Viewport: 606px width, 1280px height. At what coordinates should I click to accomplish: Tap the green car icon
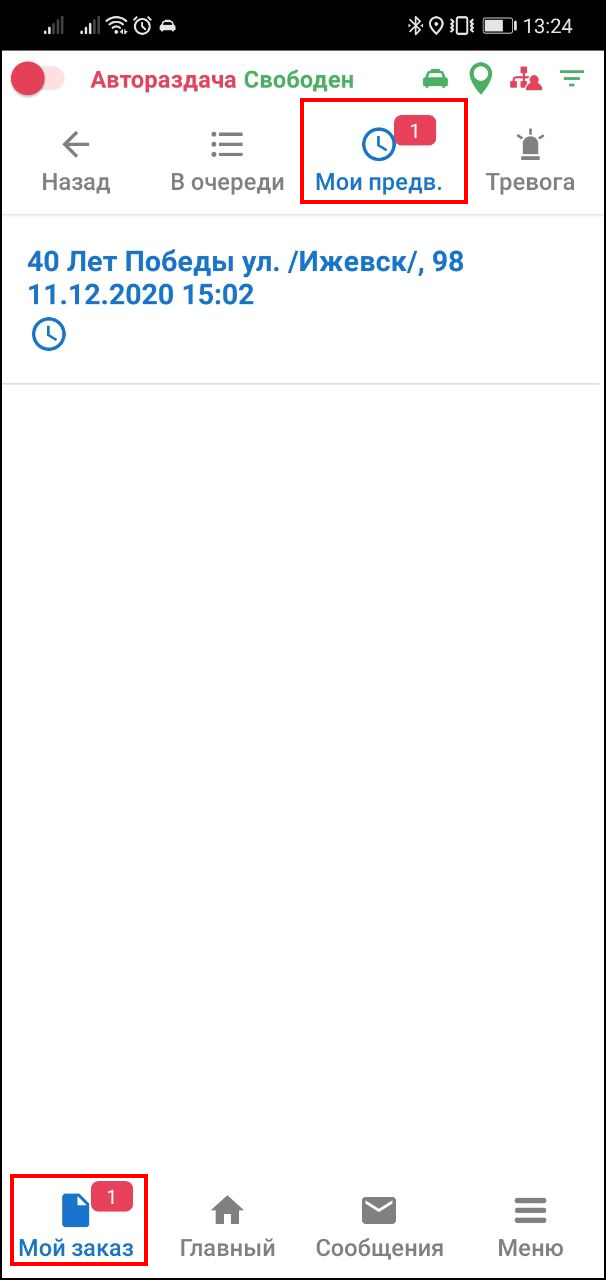pyautogui.click(x=435, y=79)
